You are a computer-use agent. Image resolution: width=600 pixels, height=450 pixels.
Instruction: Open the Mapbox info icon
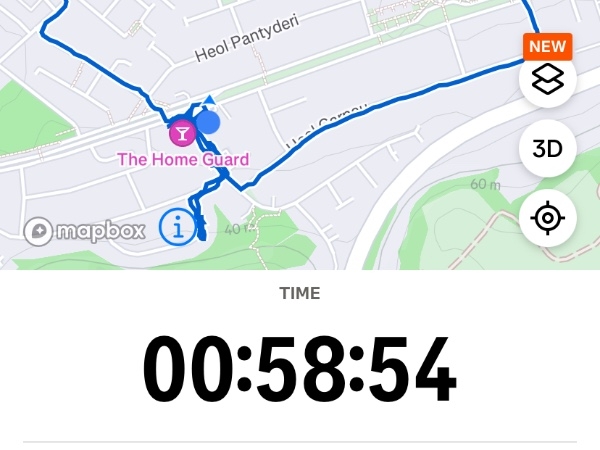[x=178, y=229]
